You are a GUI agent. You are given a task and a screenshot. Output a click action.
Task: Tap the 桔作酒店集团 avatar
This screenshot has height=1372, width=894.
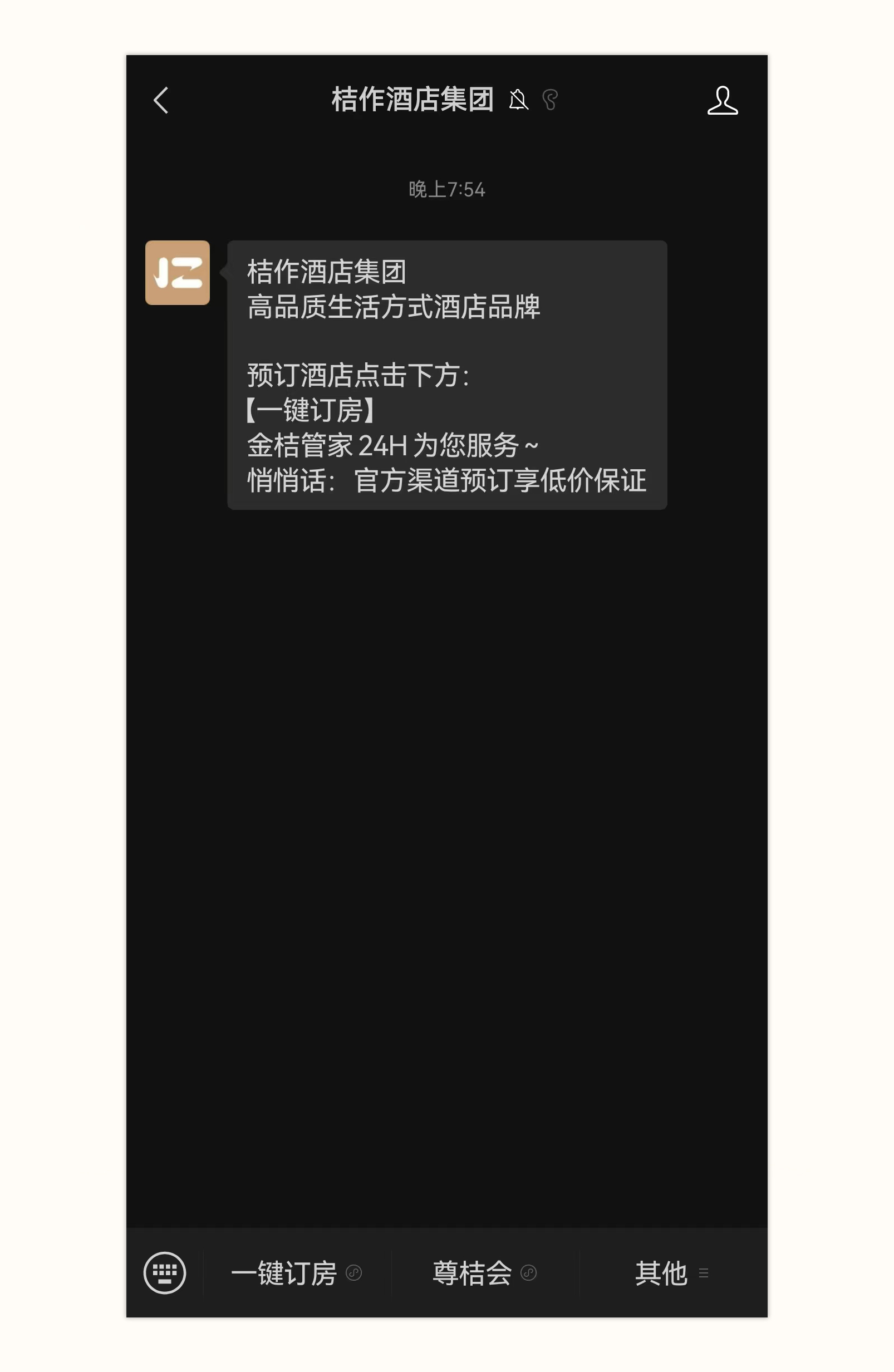click(x=178, y=273)
